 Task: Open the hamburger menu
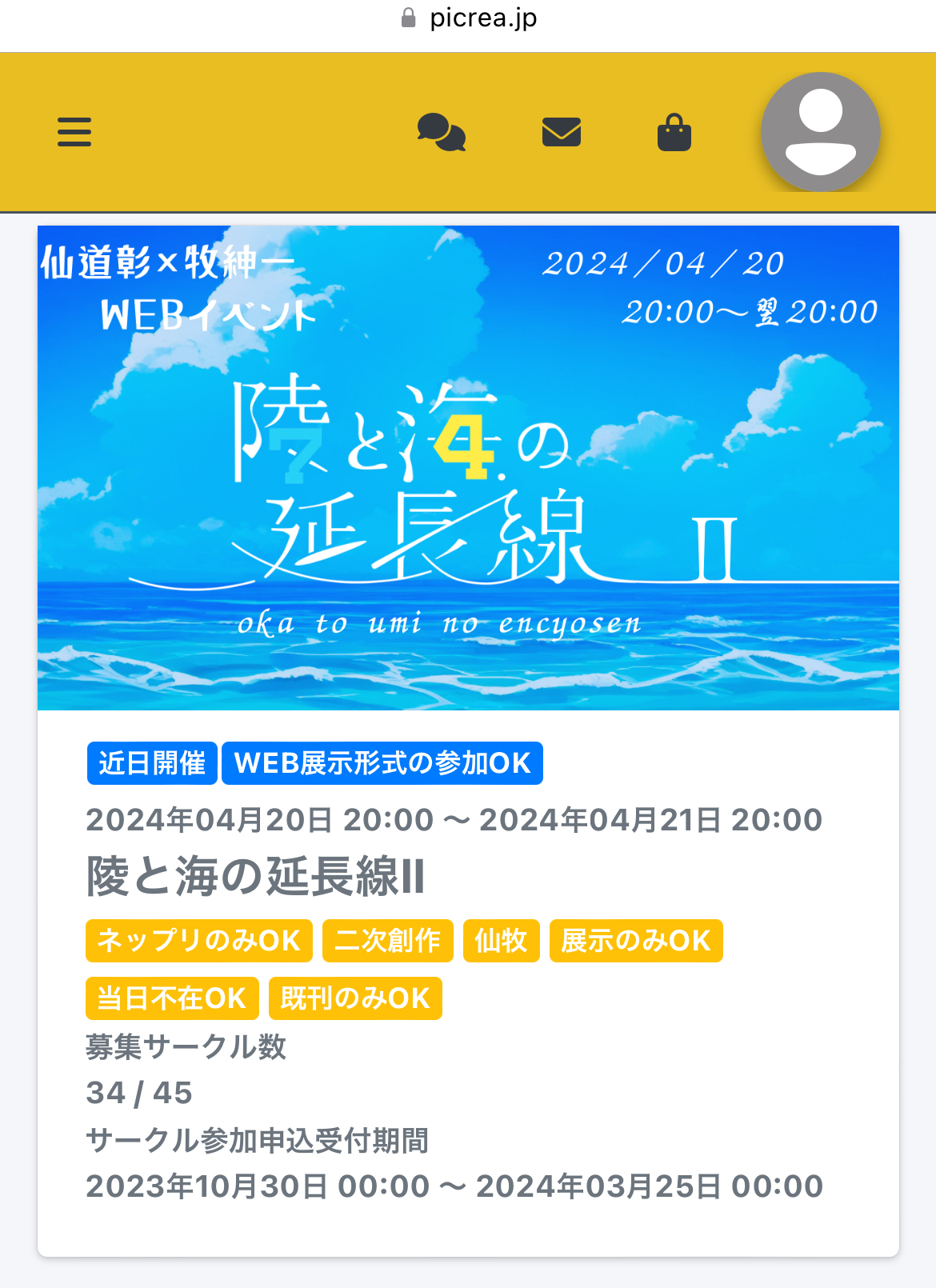click(74, 132)
